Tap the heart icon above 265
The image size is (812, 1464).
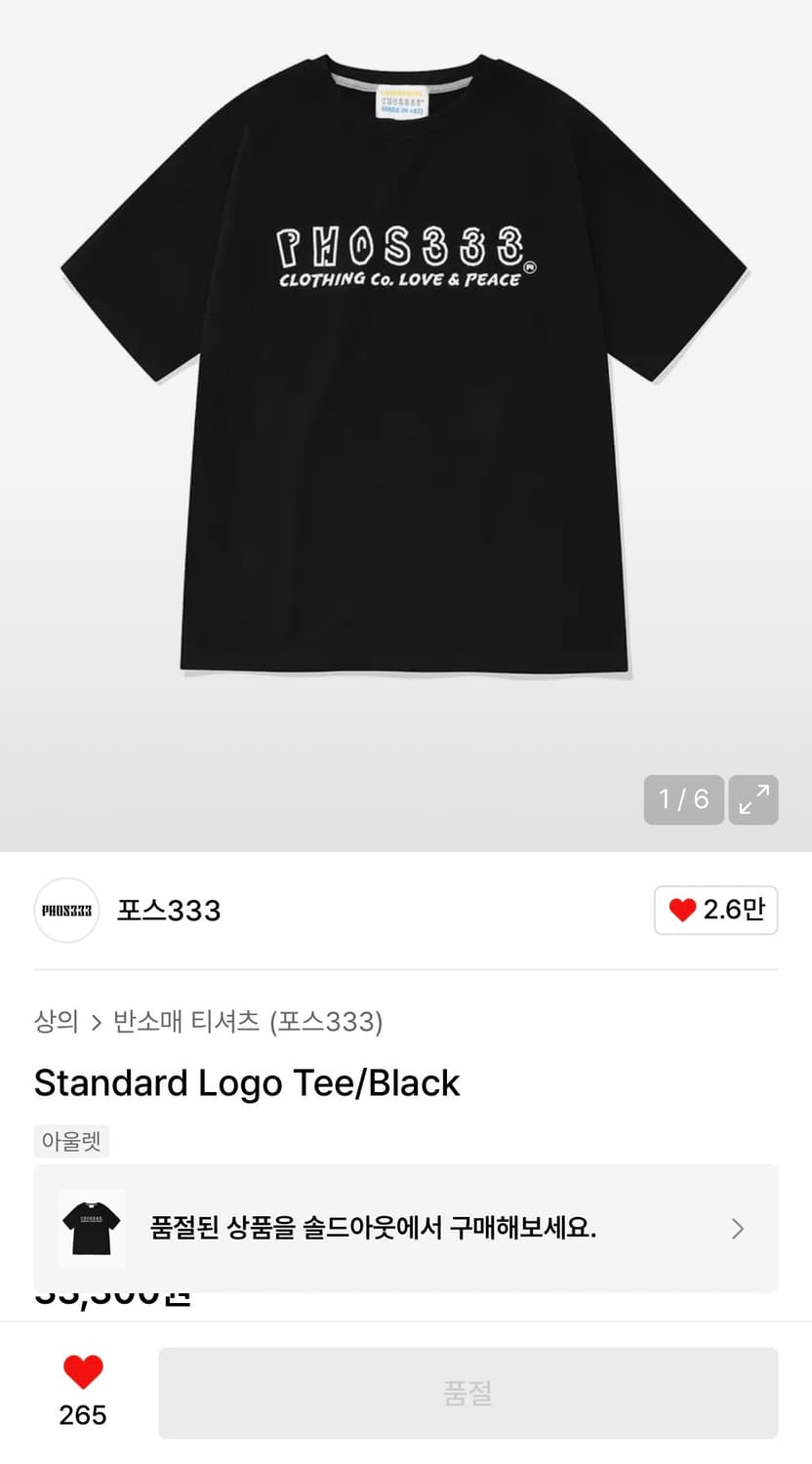tap(82, 1370)
